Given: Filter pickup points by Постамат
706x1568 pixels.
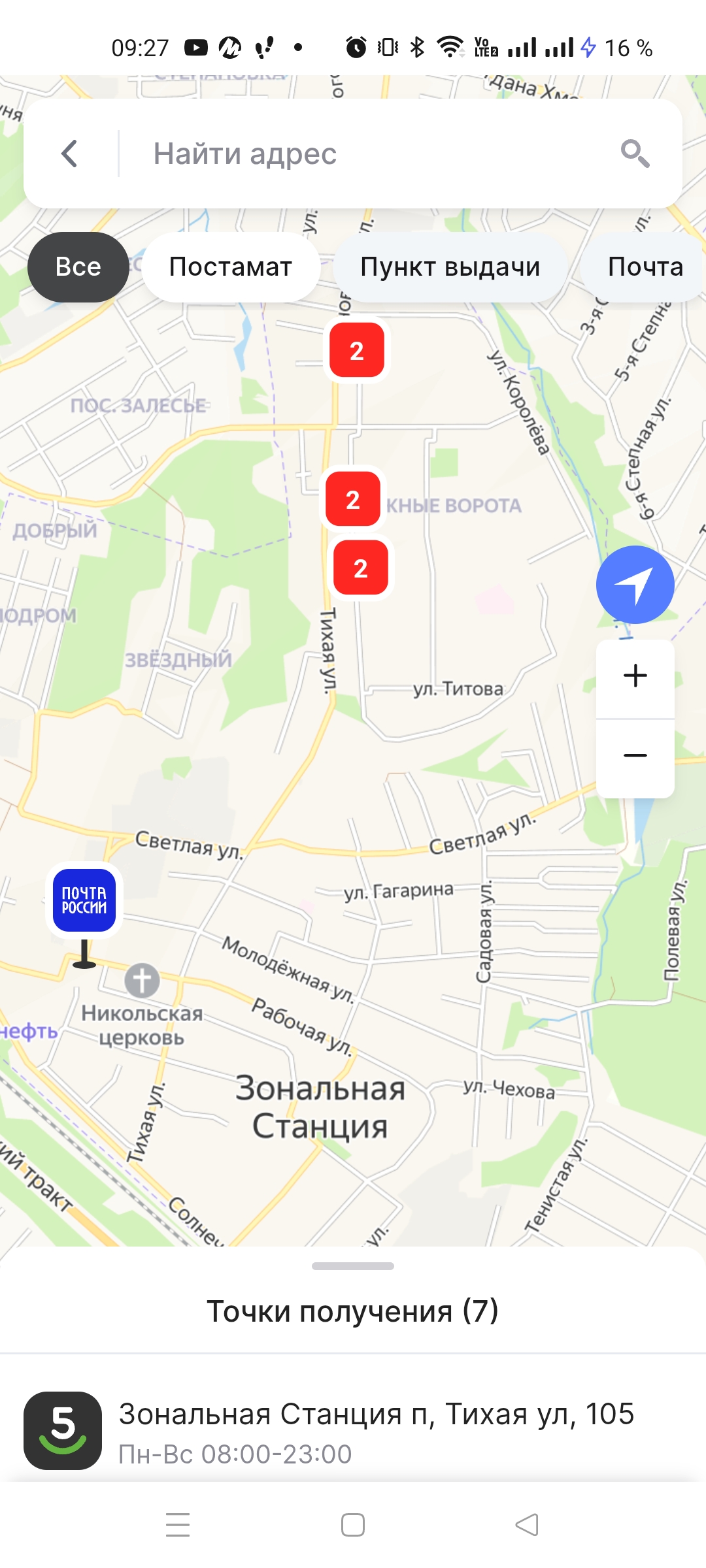Looking at the screenshot, I should tap(230, 267).
